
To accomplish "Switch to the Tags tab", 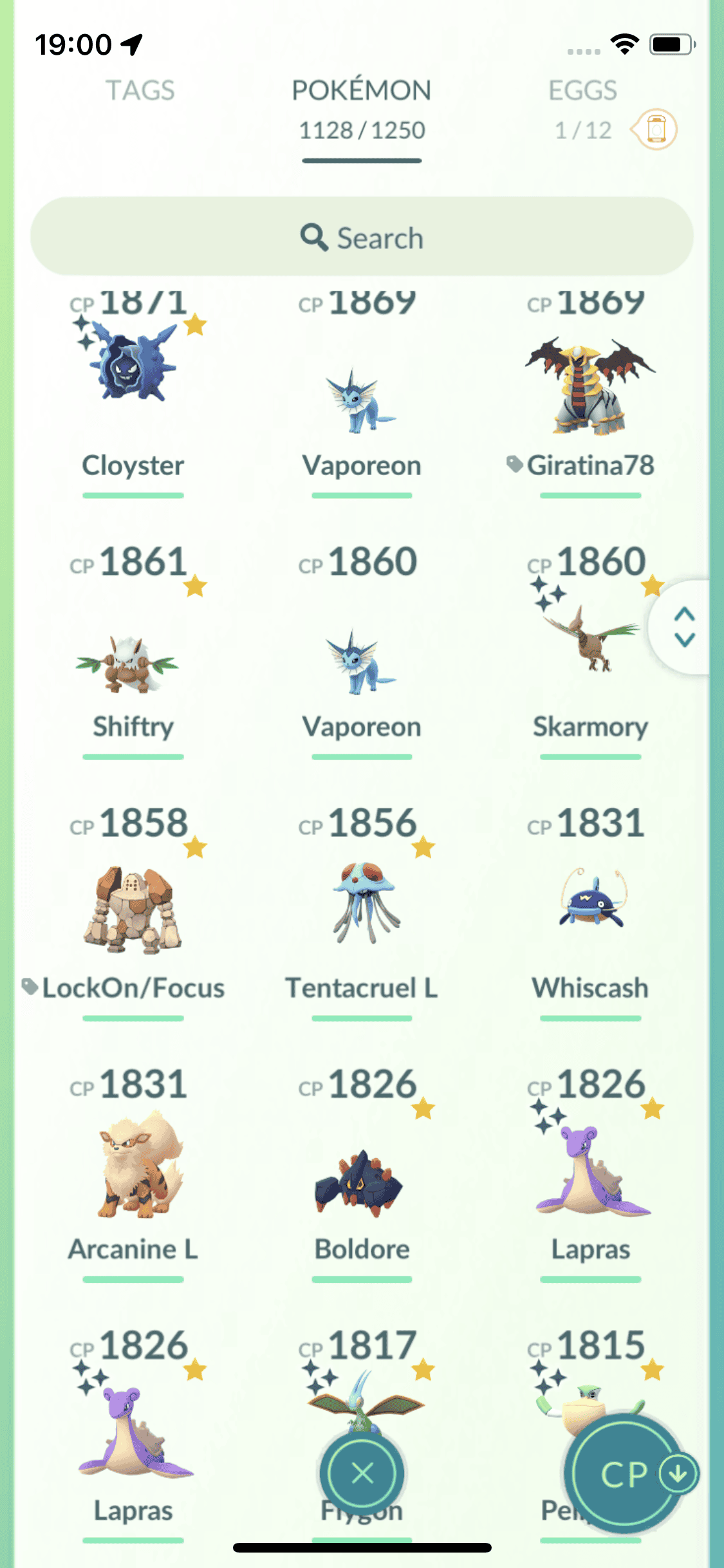I will [x=140, y=91].
